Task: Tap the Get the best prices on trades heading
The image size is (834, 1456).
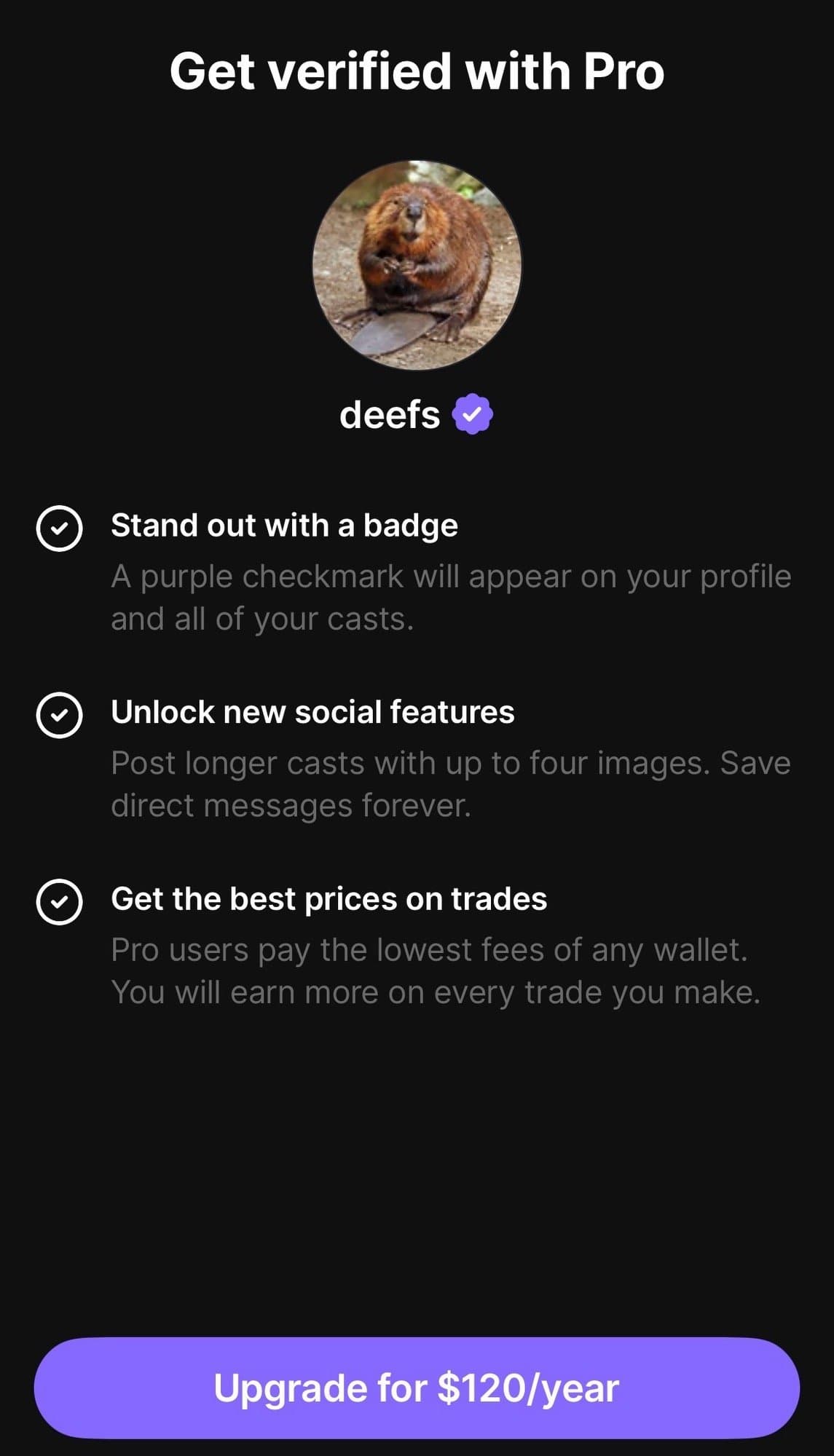Action: coord(329,899)
